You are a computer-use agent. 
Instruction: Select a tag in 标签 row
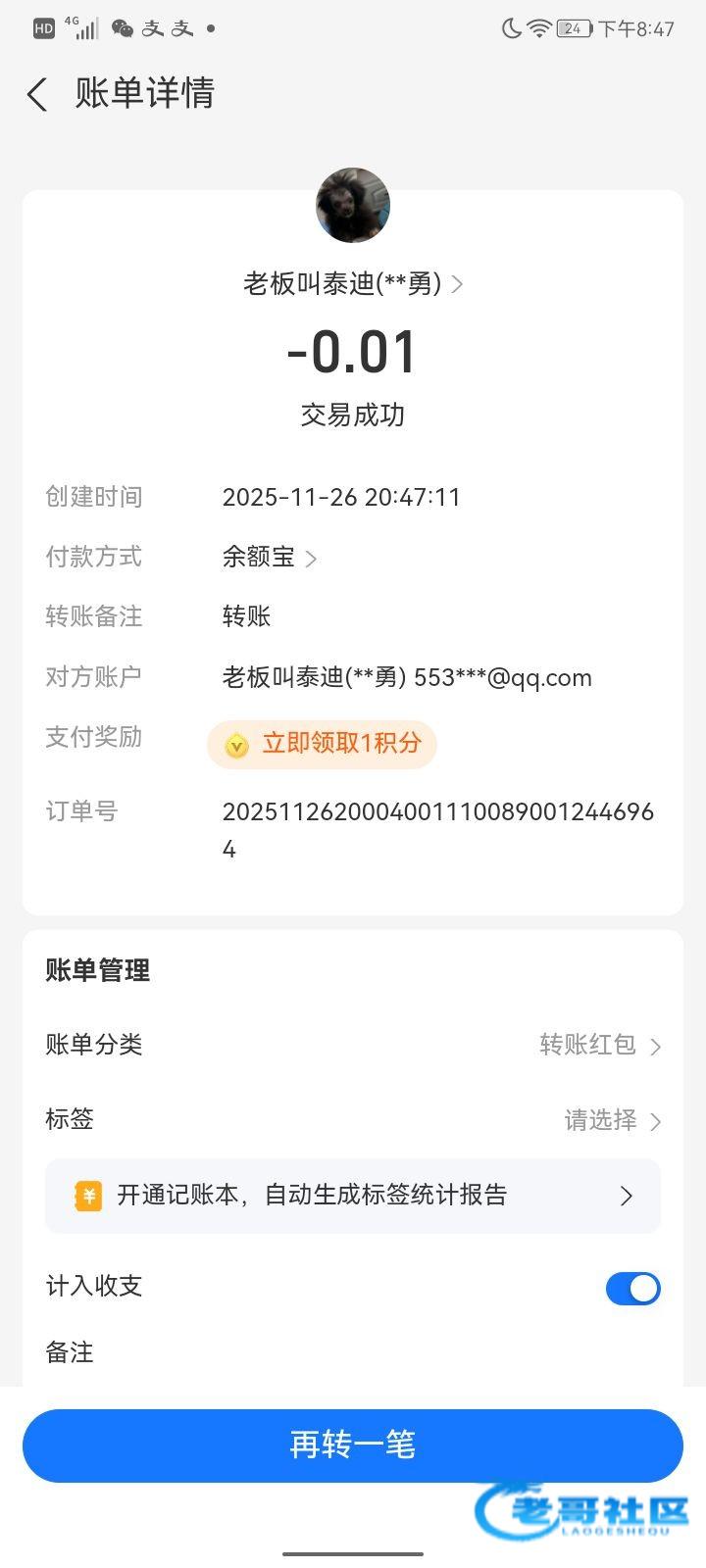[x=612, y=1120]
